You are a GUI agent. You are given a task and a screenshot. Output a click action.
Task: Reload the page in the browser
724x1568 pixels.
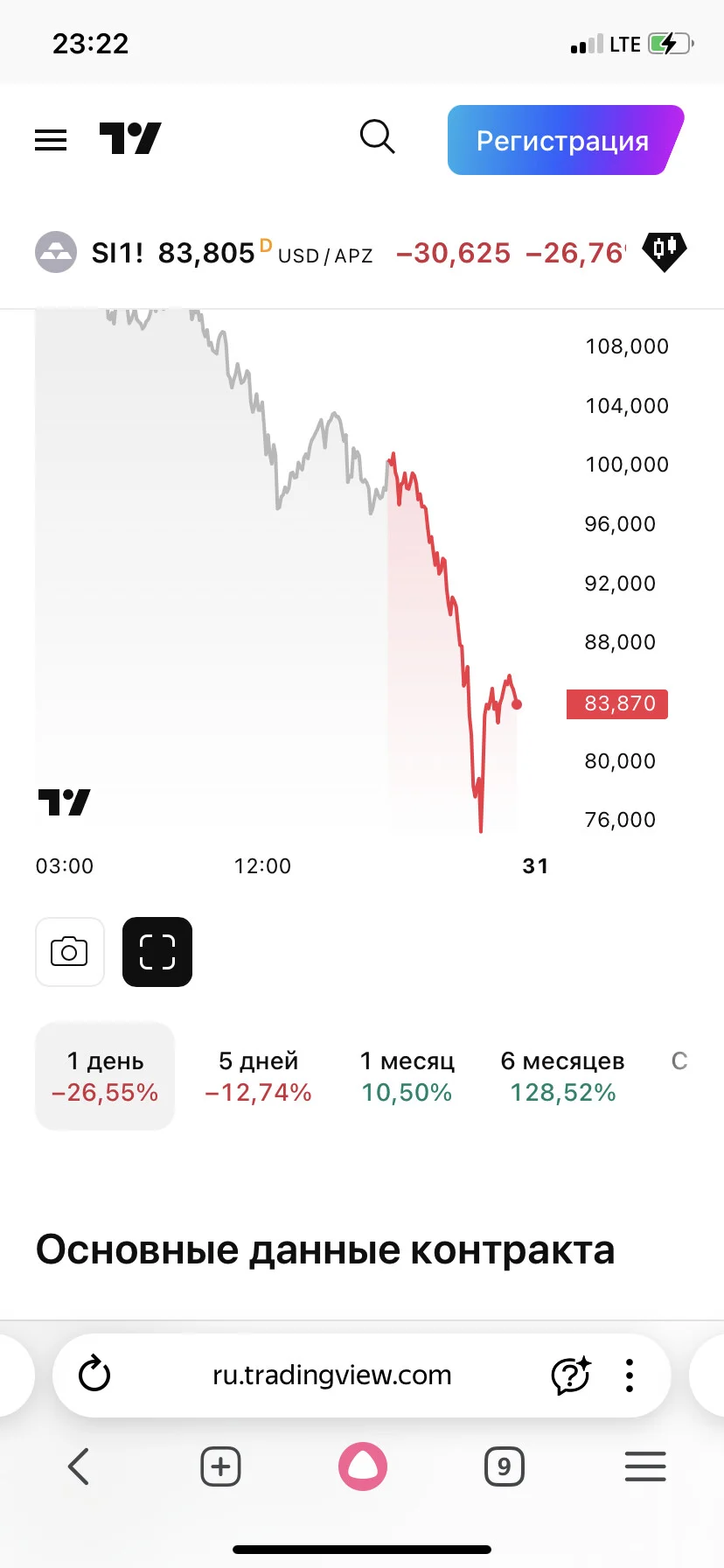[94, 1375]
